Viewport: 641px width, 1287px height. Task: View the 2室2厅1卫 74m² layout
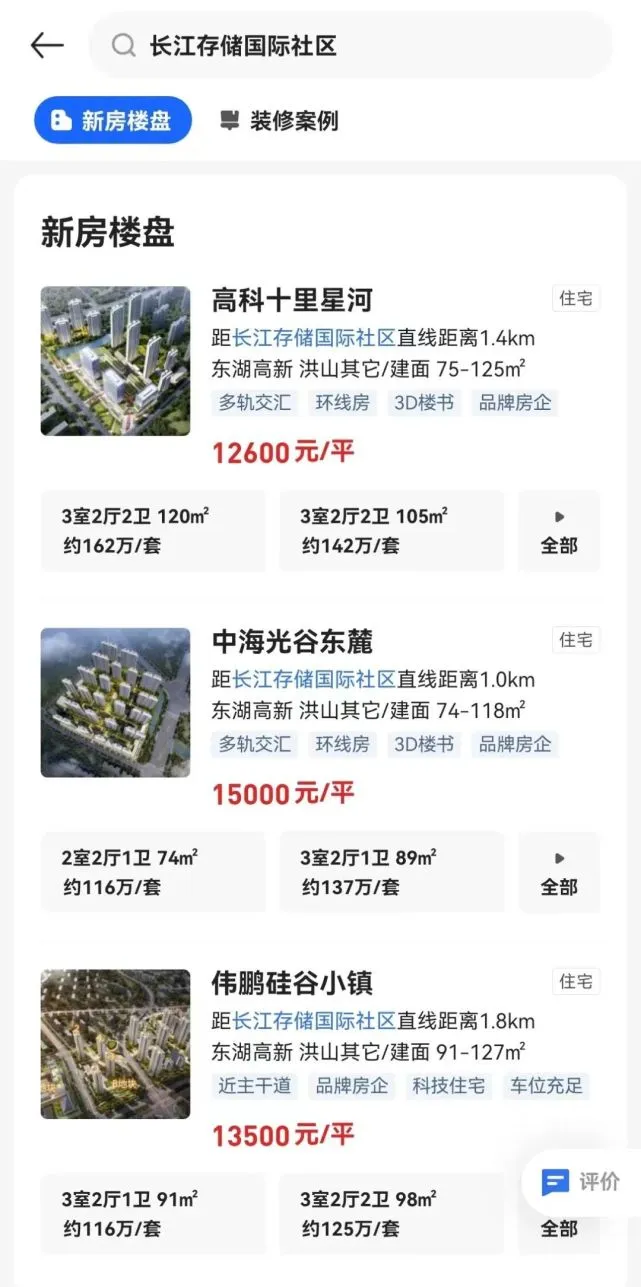tap(153, 872)
